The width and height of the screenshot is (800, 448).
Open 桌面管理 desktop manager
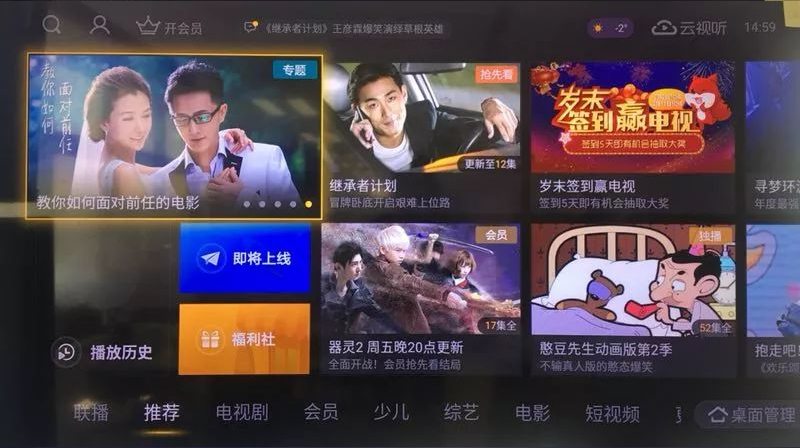(750, 413)
